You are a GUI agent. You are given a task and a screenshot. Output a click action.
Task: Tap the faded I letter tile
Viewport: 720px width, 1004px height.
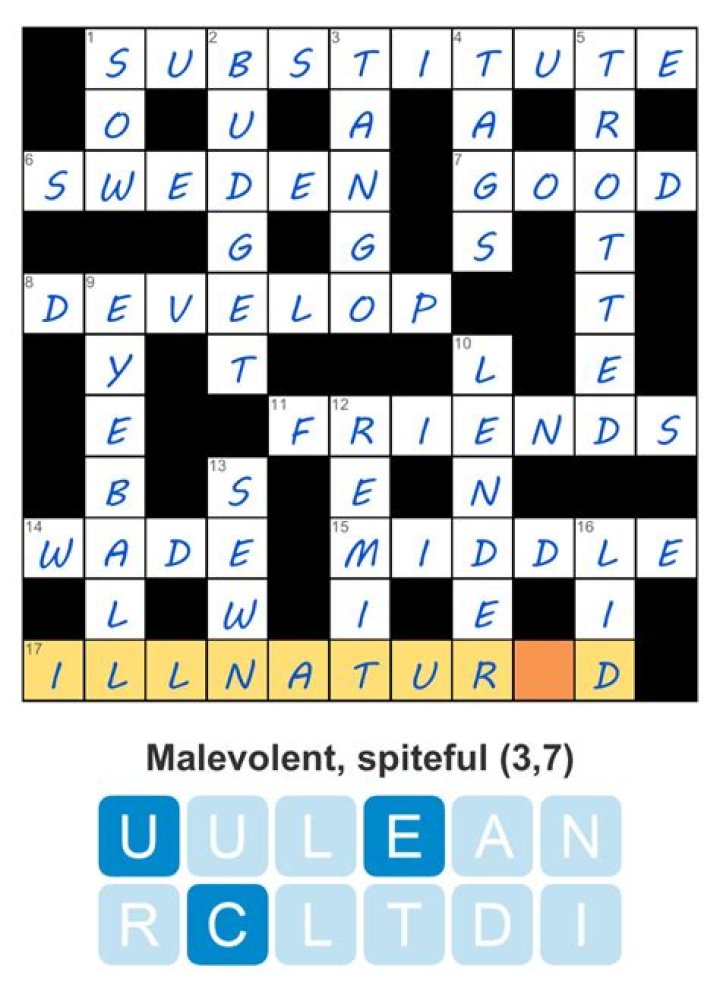point(580,924)
